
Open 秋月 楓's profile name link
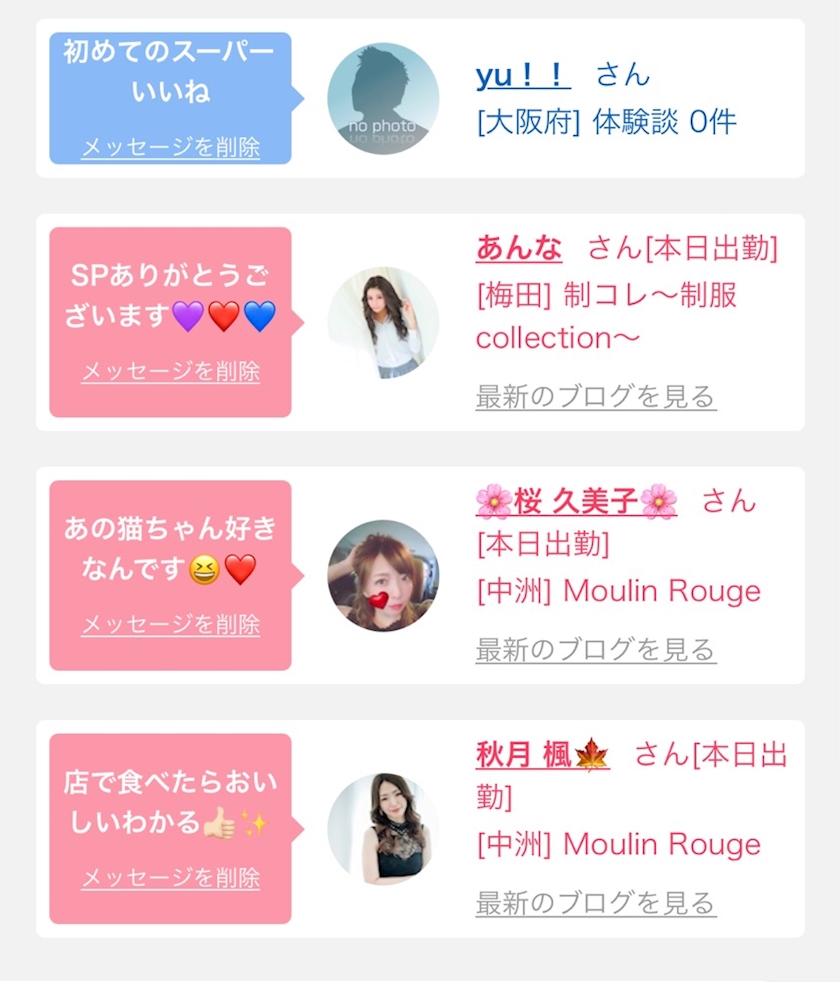point(542,755)
